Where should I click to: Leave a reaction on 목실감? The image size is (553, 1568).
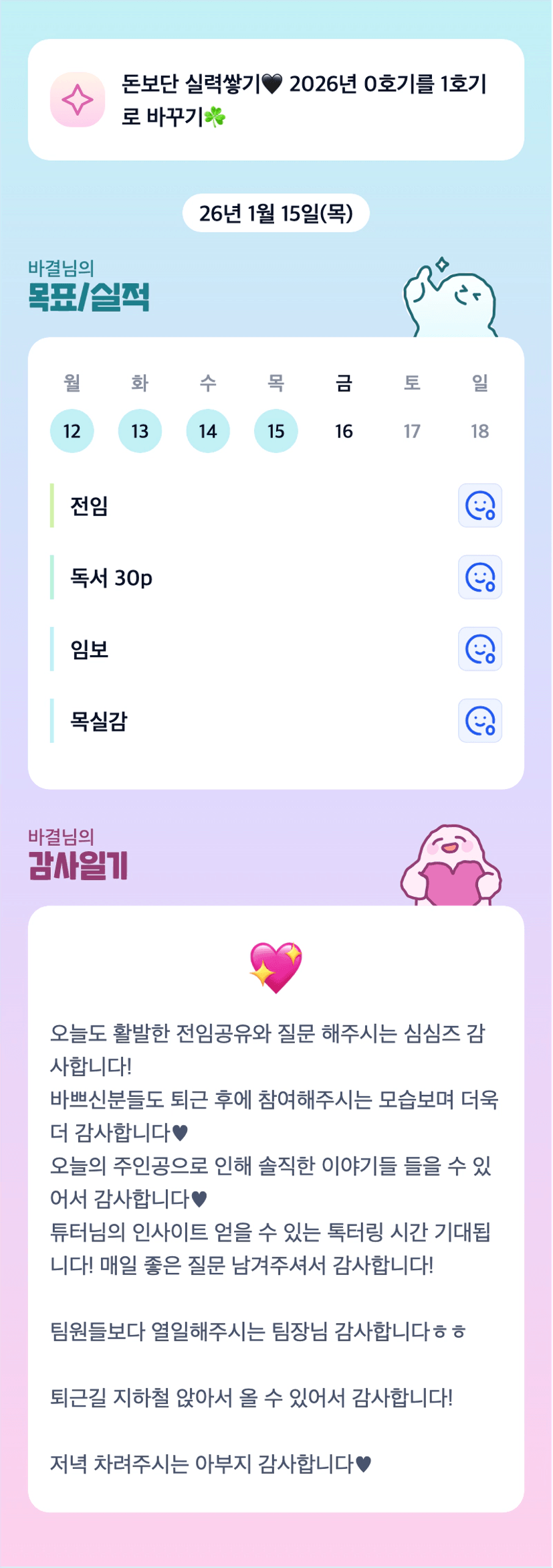click(x=479, y=721)
